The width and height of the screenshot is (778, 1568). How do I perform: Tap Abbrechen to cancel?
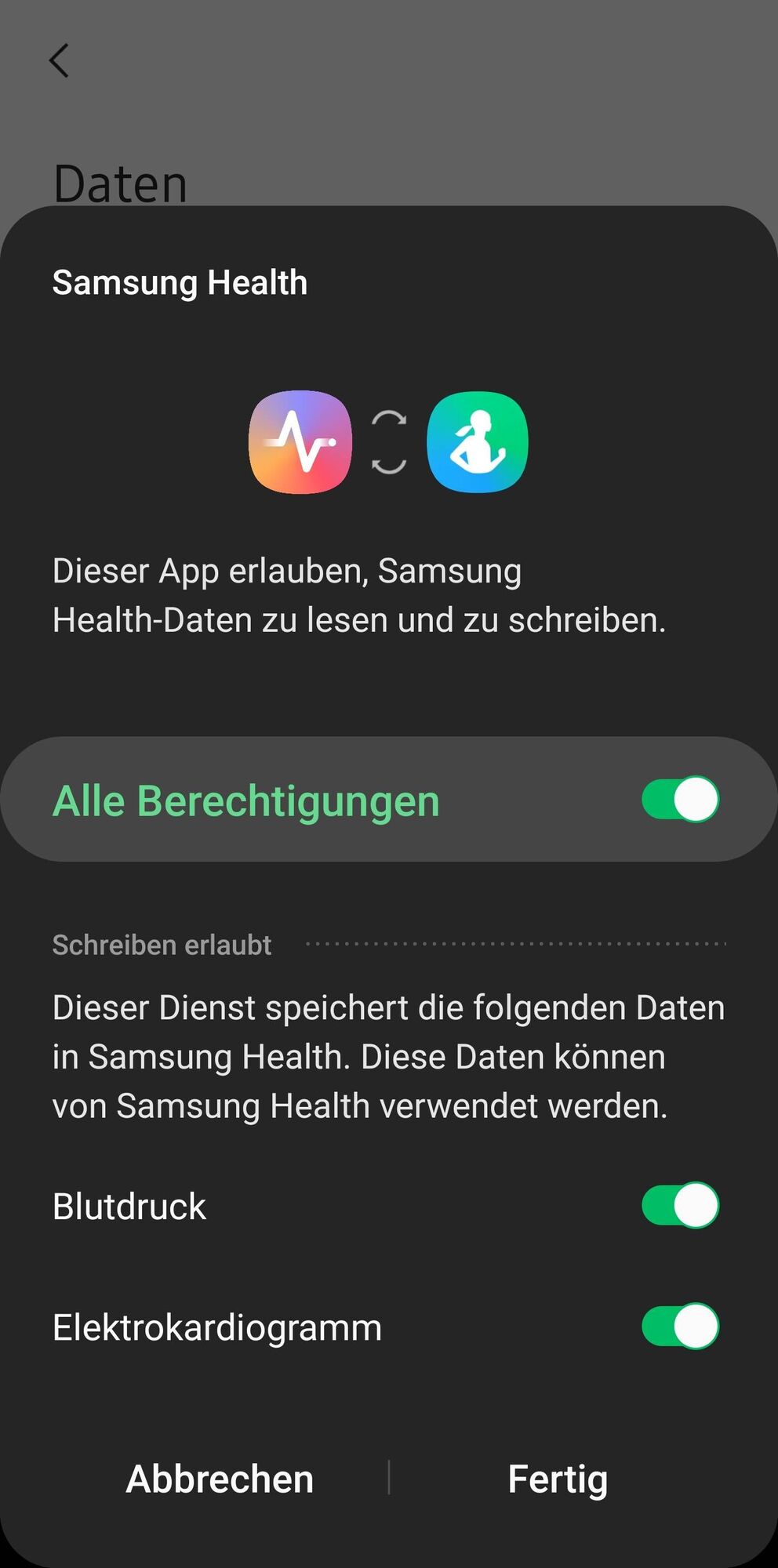[220, 1479]
